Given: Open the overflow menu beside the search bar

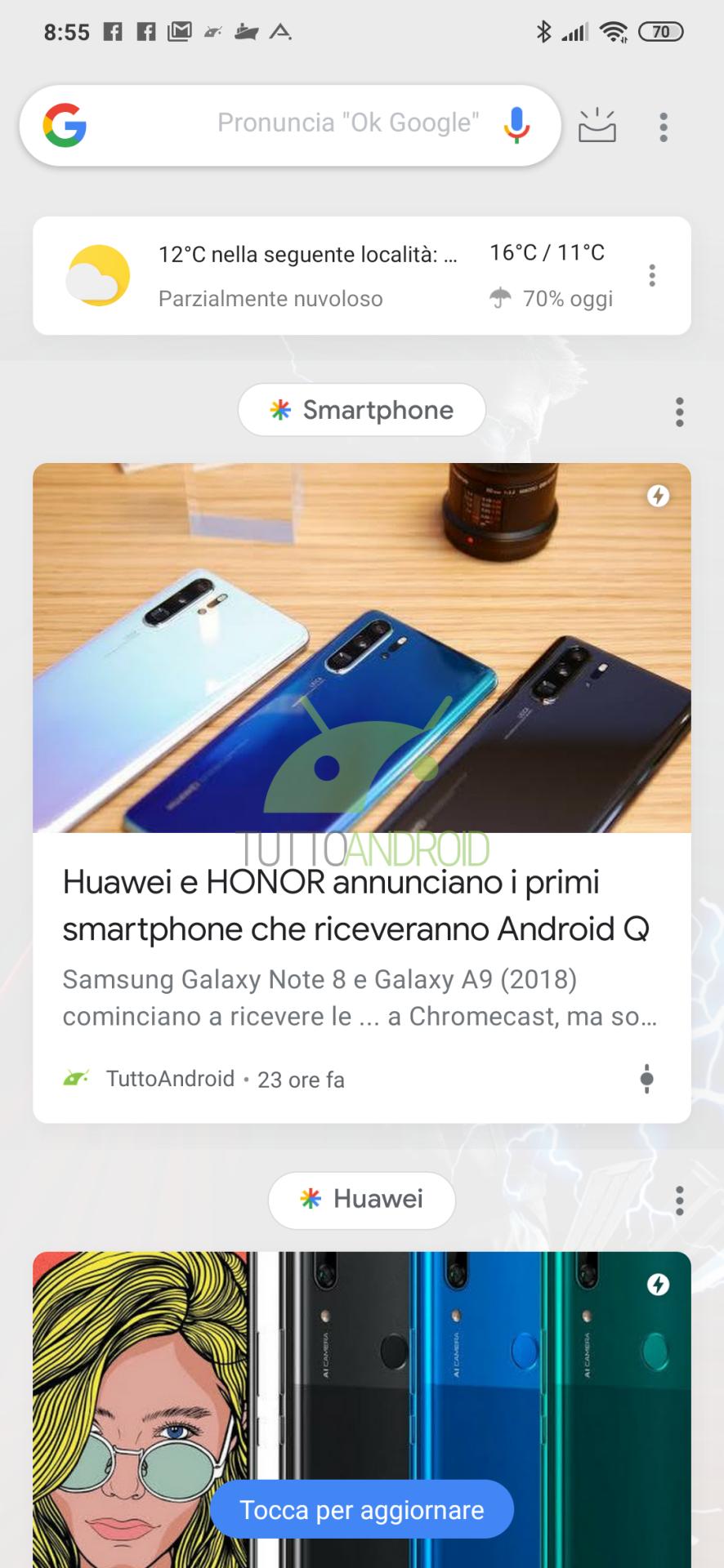Looking at the screenshot, I should 664,127.
